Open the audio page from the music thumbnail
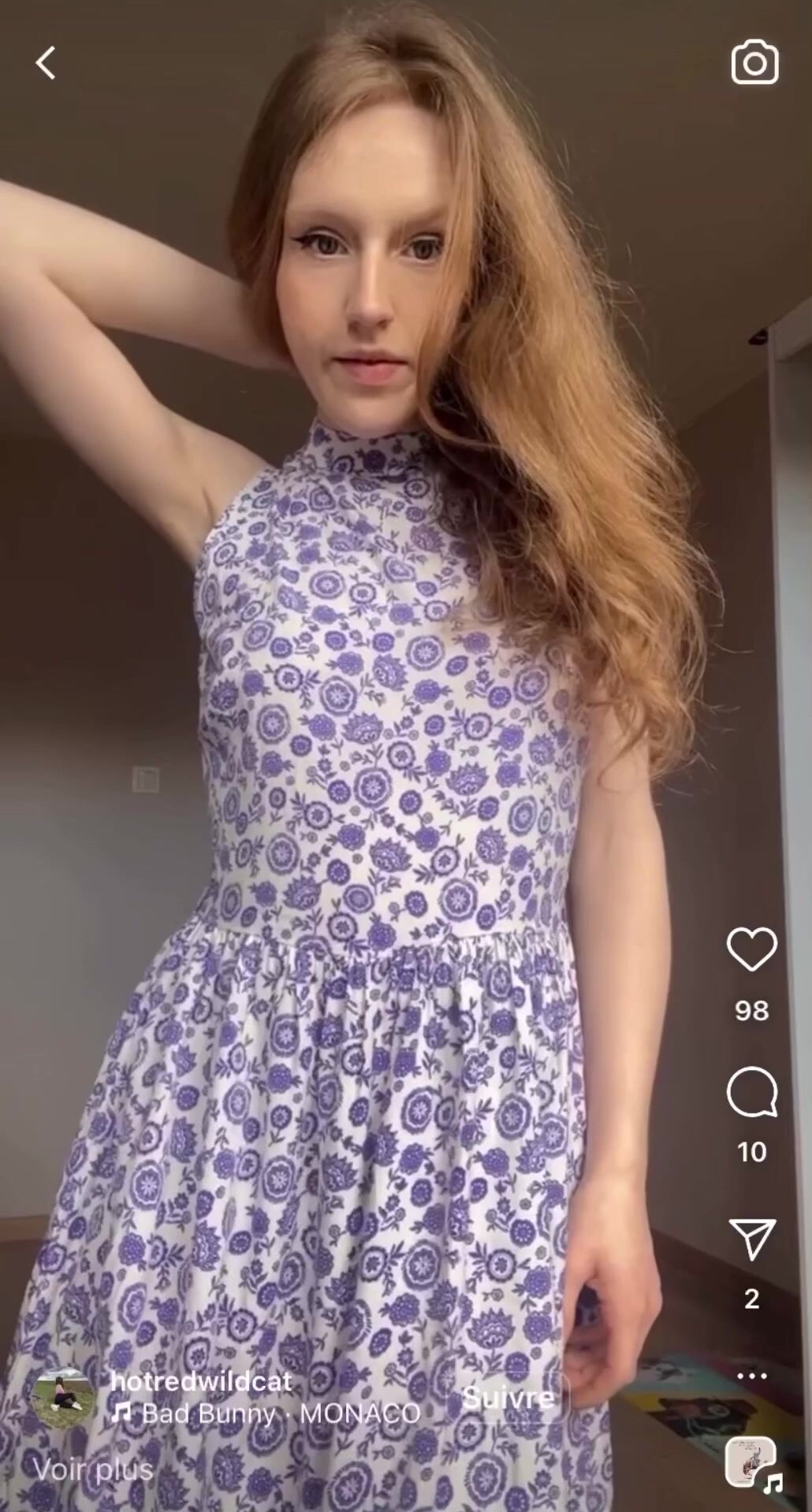 (752, 1463)
